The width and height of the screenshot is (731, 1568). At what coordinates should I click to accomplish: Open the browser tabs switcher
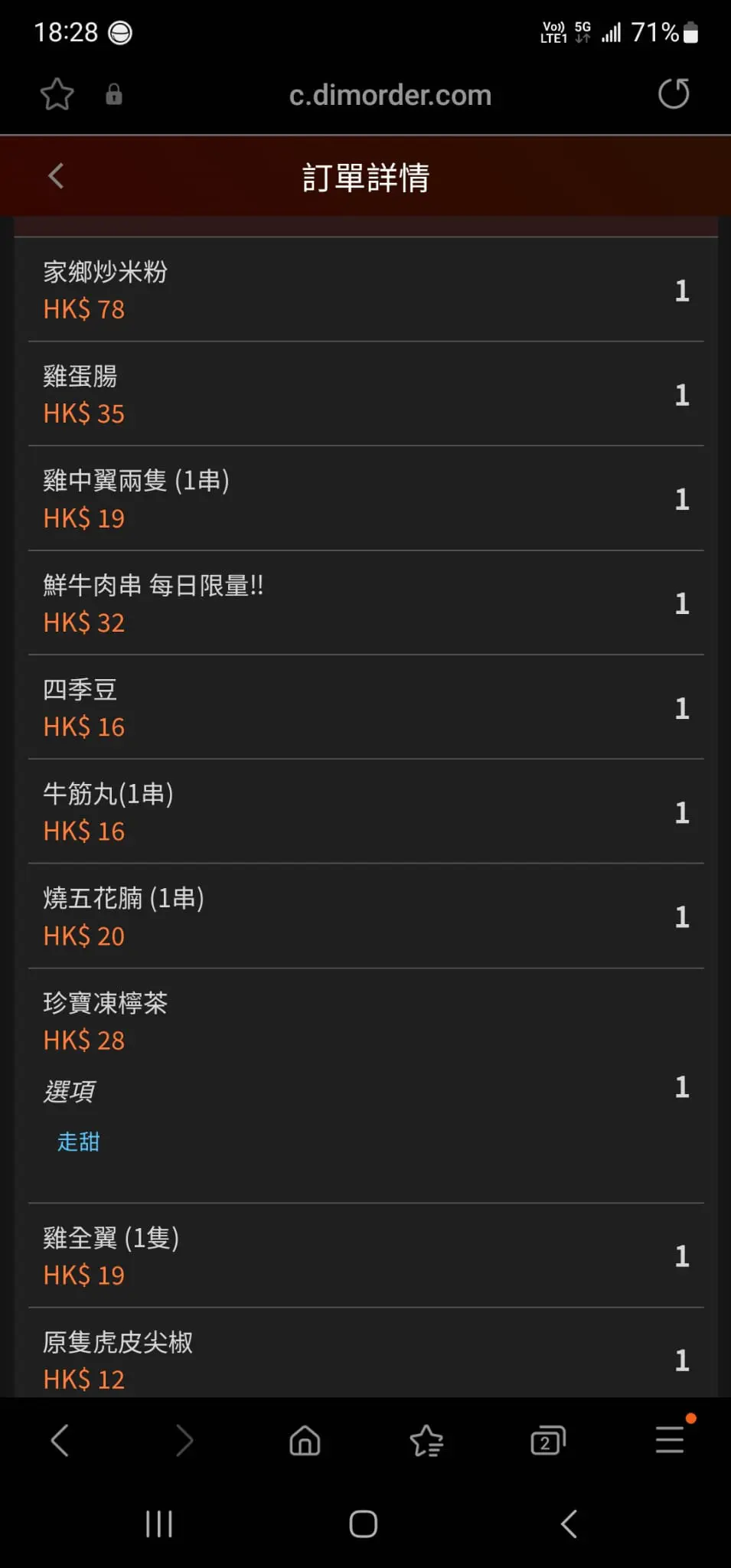pos(547,1441)
